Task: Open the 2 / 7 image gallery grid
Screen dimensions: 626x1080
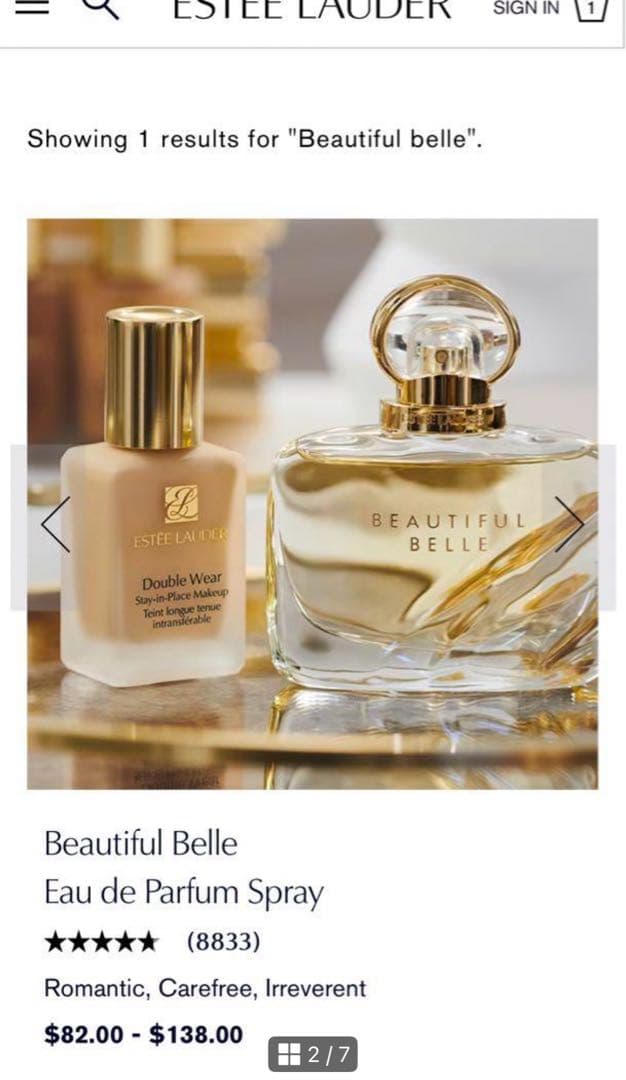Action: point(312,1053)
